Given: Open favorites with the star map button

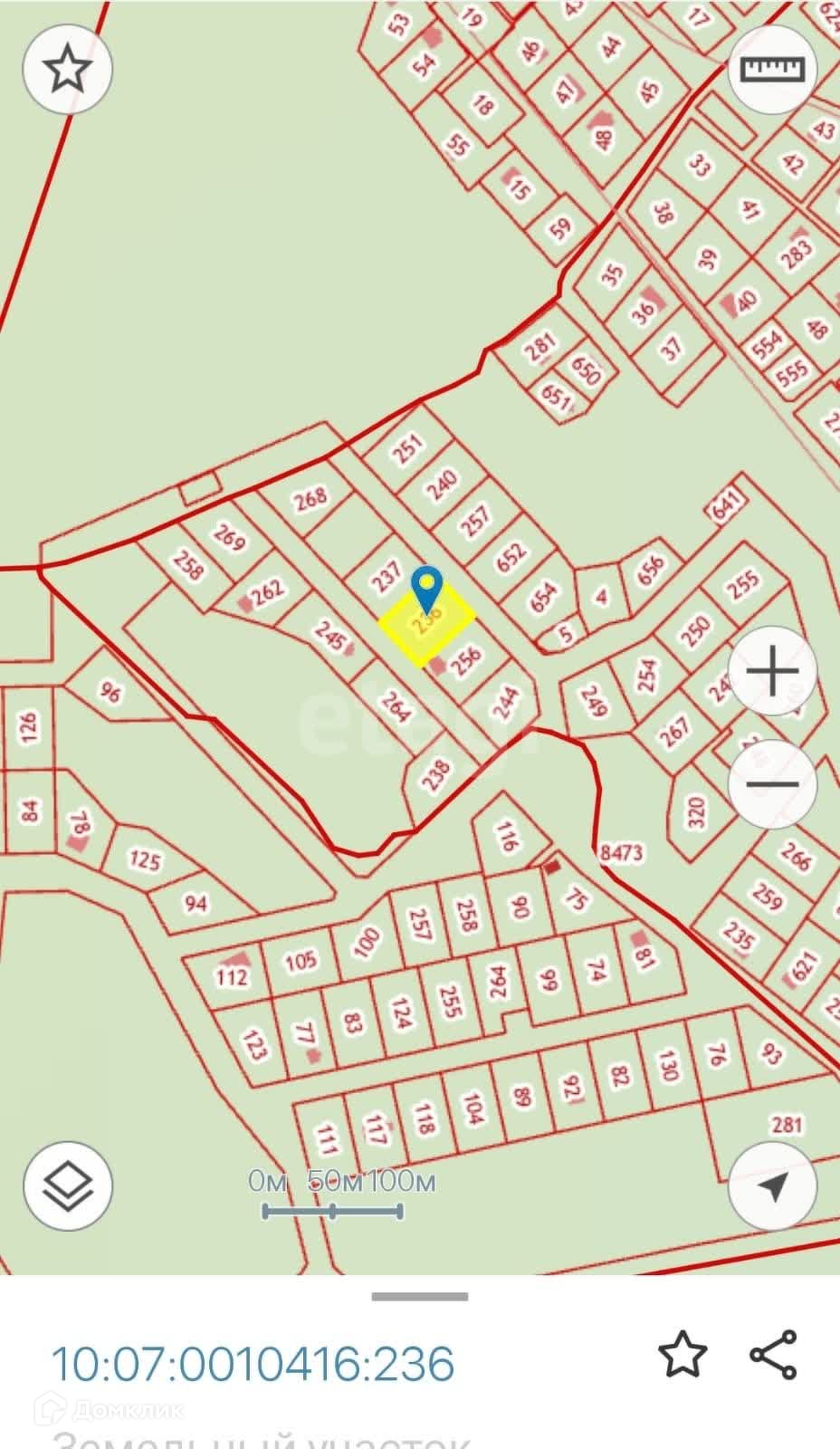Looking at the screenshot, I should click(67, 69).
